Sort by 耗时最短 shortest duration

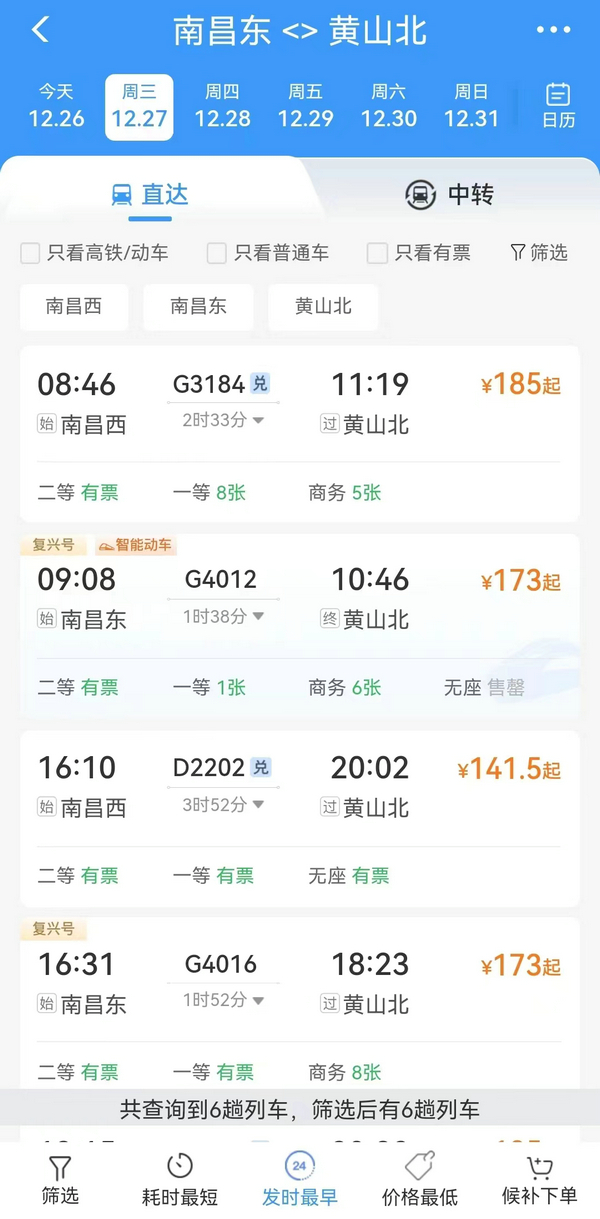(x=180, y=1179)
